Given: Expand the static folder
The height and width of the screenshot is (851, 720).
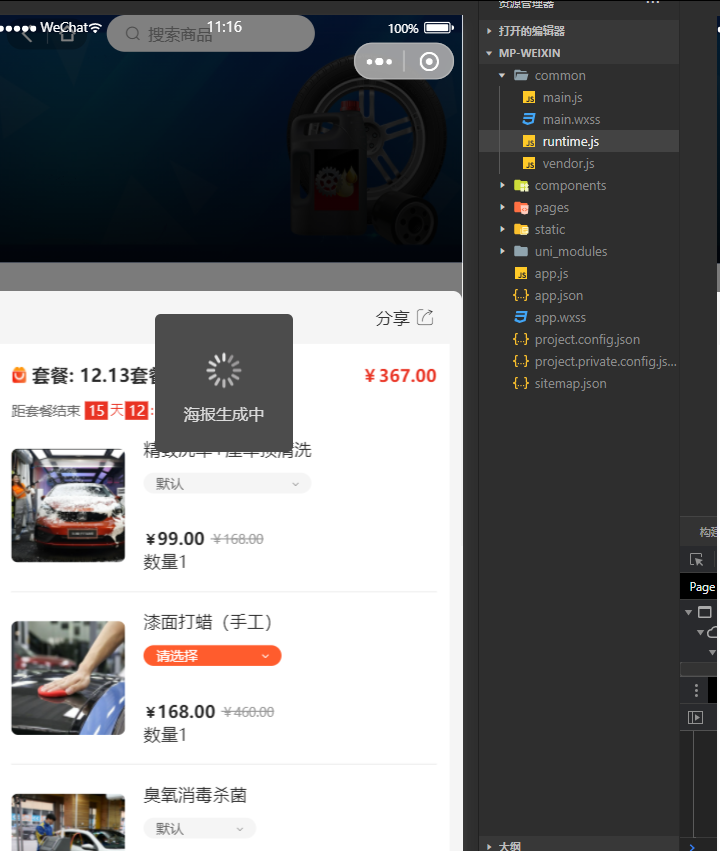Looking at the screenshot, I should (x=549, y=230).
